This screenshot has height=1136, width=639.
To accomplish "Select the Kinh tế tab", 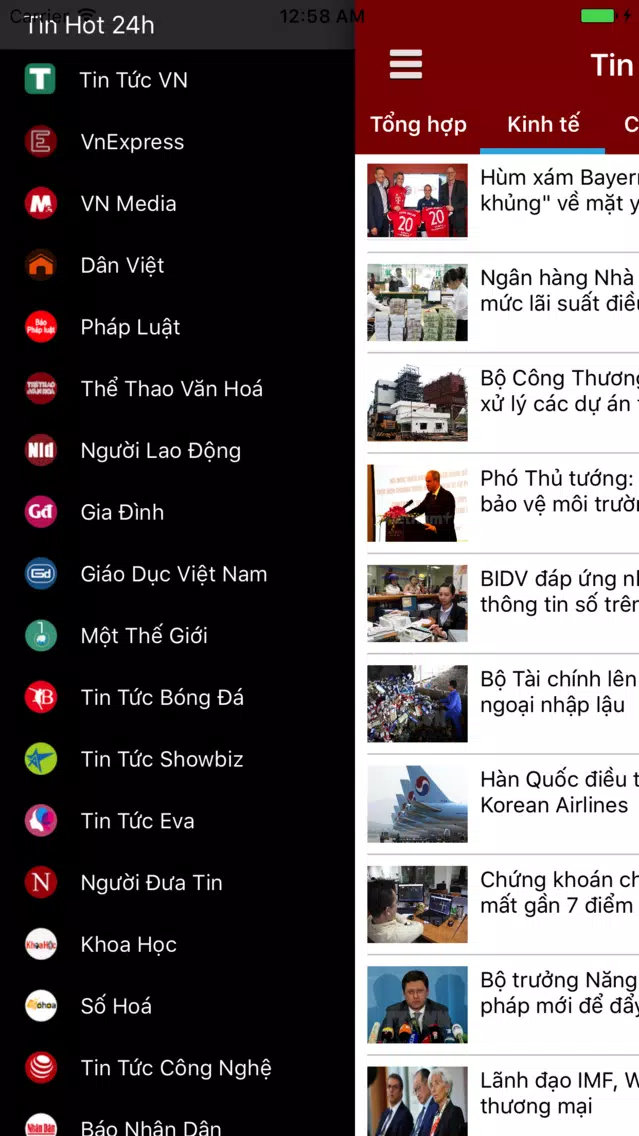I will [543, 124].
